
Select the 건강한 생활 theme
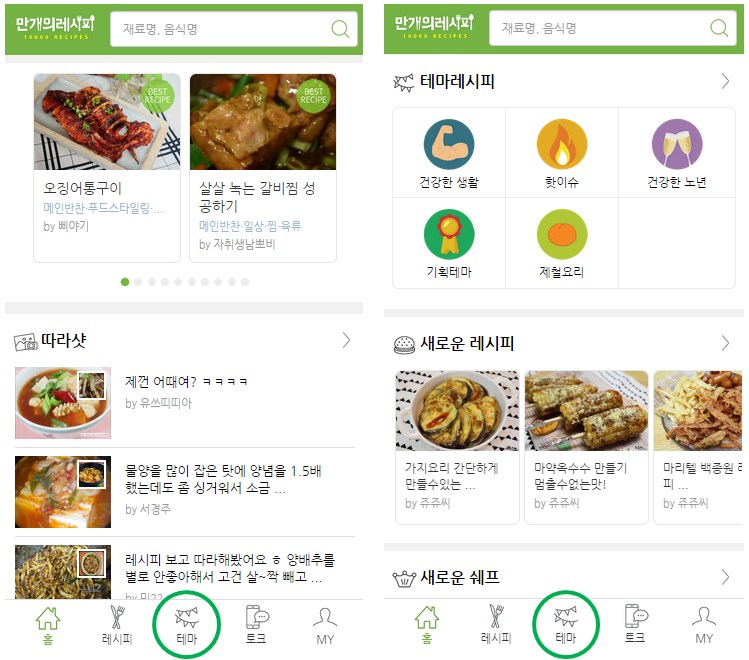click(449, 153)
